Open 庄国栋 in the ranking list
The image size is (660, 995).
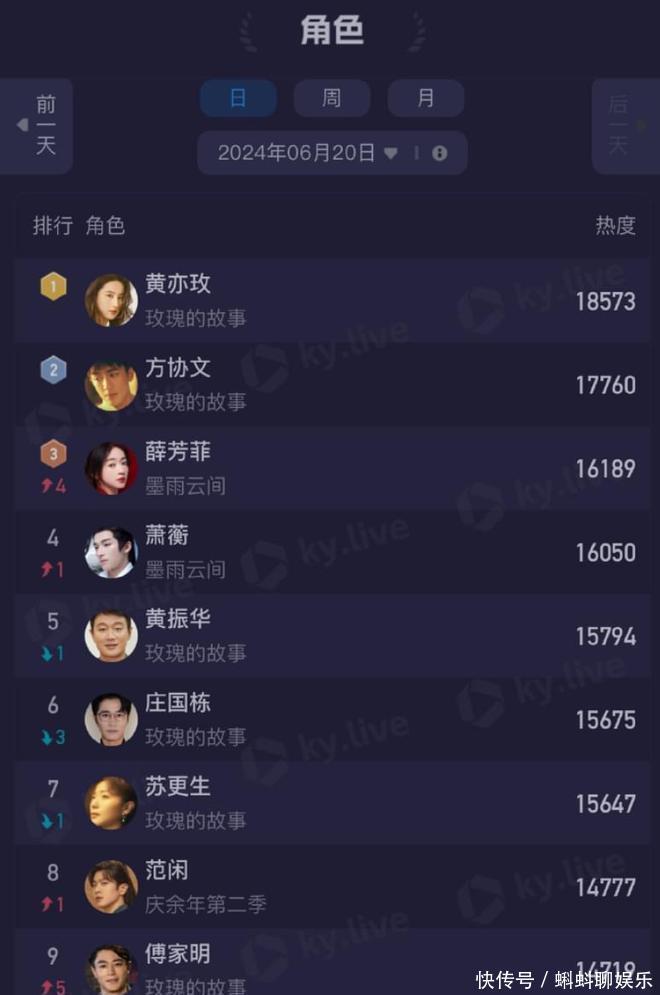click(330, 720)
